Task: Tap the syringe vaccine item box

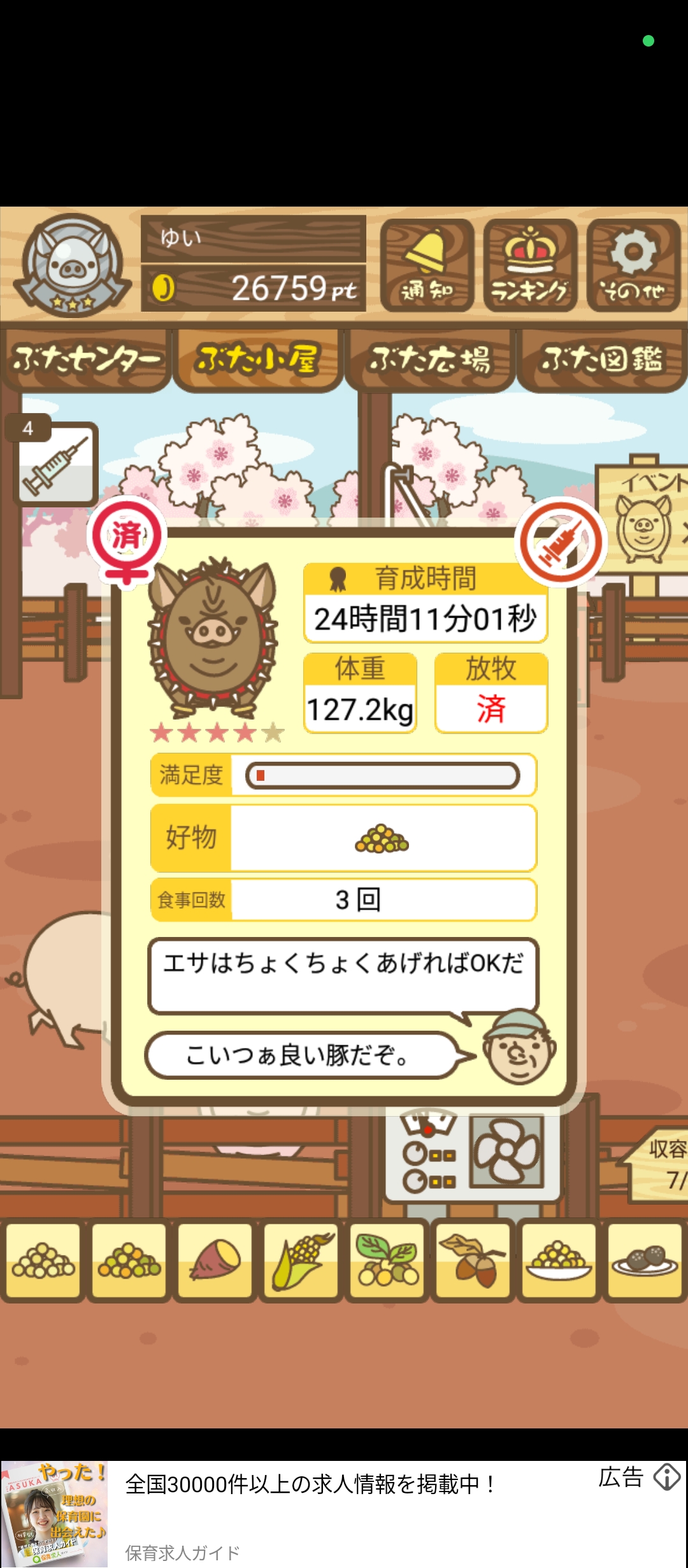Action: coord(56,463)
